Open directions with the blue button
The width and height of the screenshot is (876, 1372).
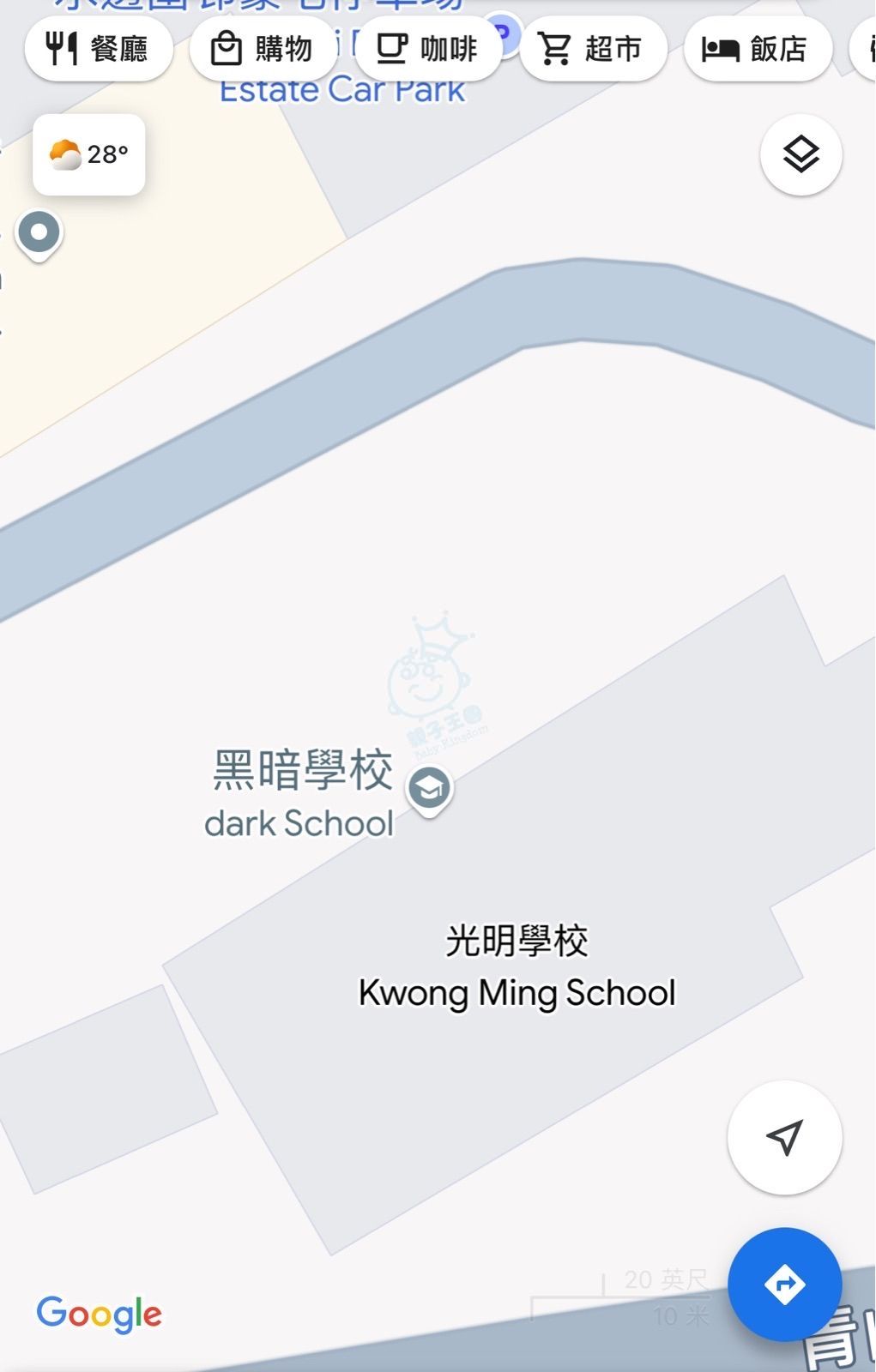tap(784, 1284)
